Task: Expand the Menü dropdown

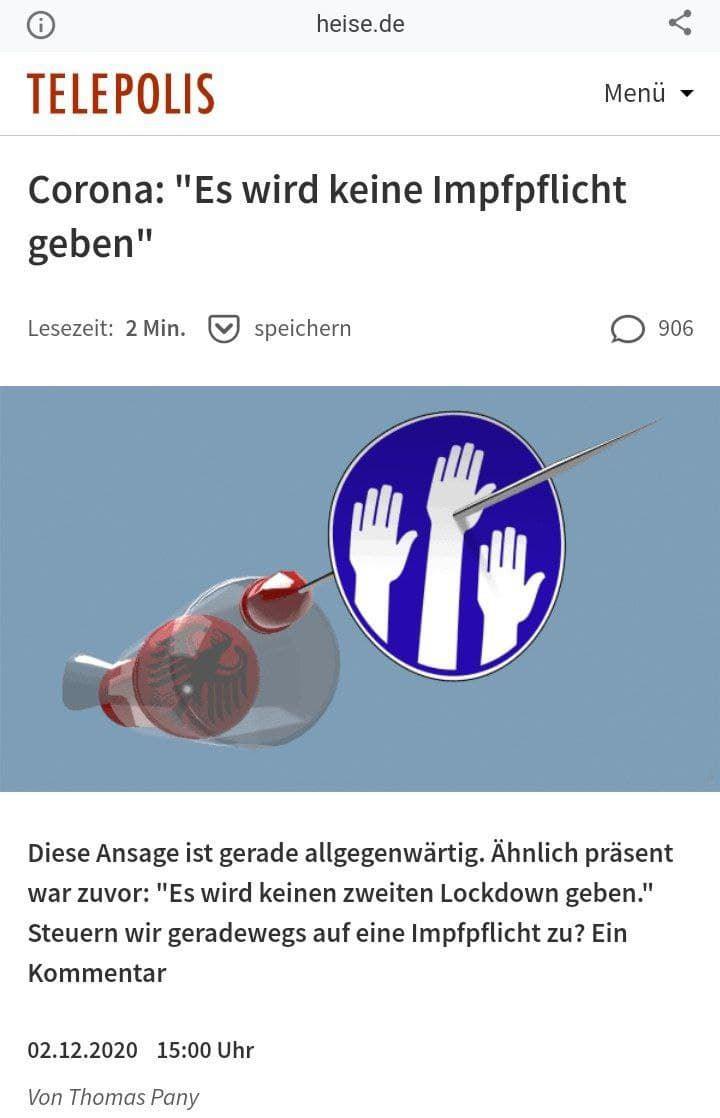Action: tap(648, 93)
